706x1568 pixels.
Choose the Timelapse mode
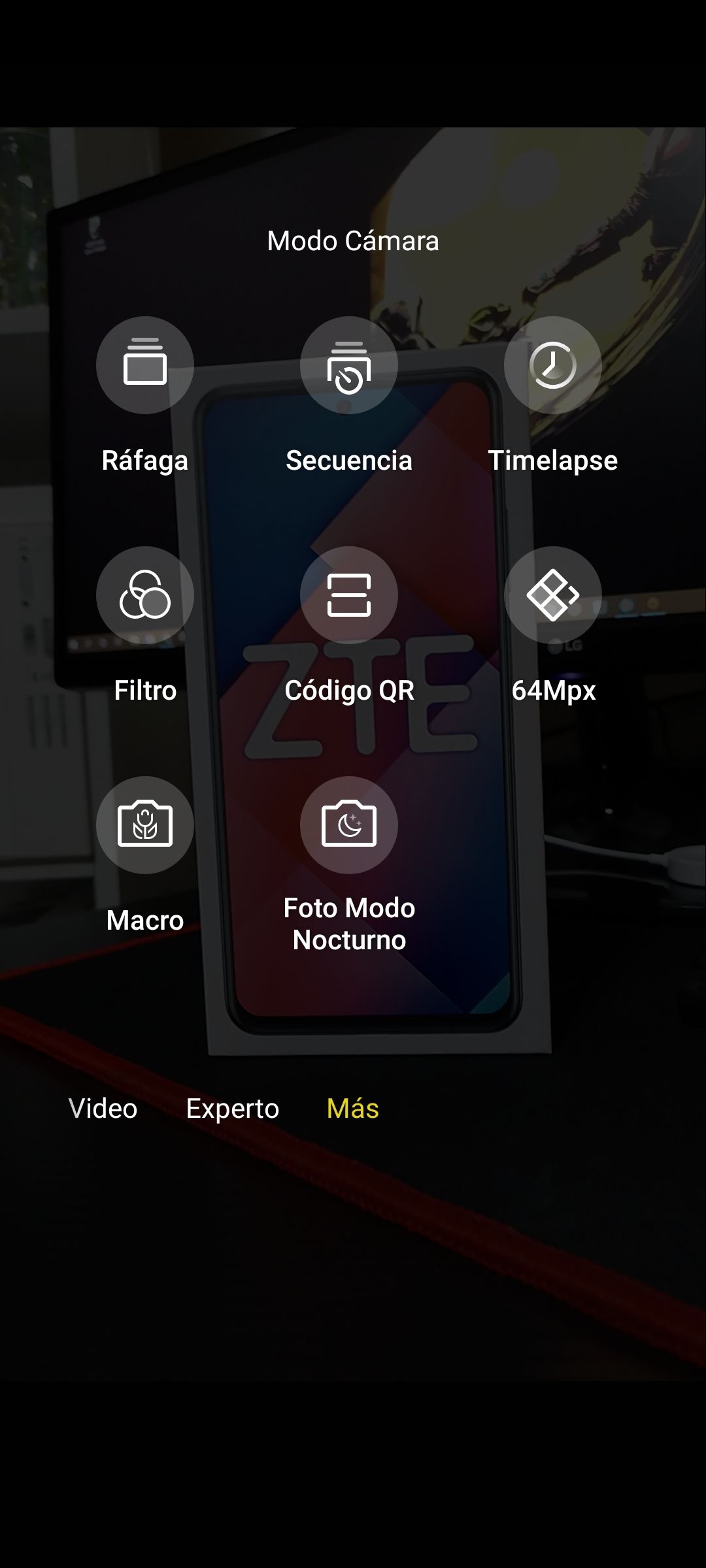coord(553,365)
